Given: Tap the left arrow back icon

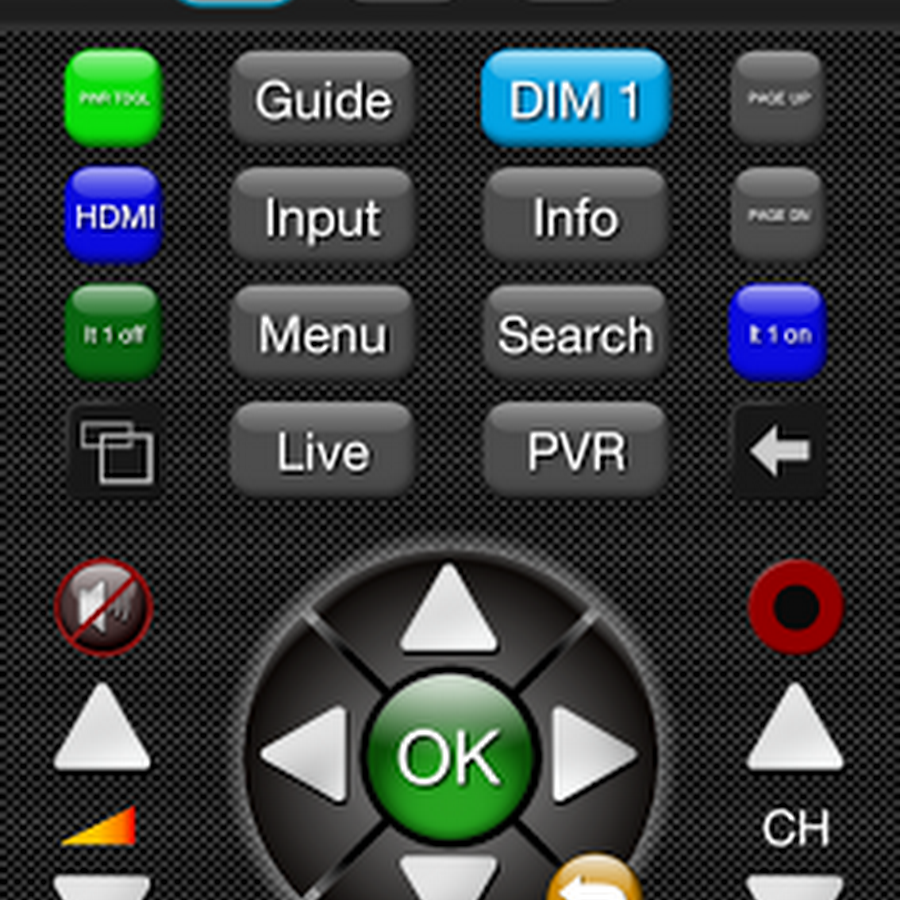Looking at the screenshot, I should pyautogui.click(x=779, y=452).
